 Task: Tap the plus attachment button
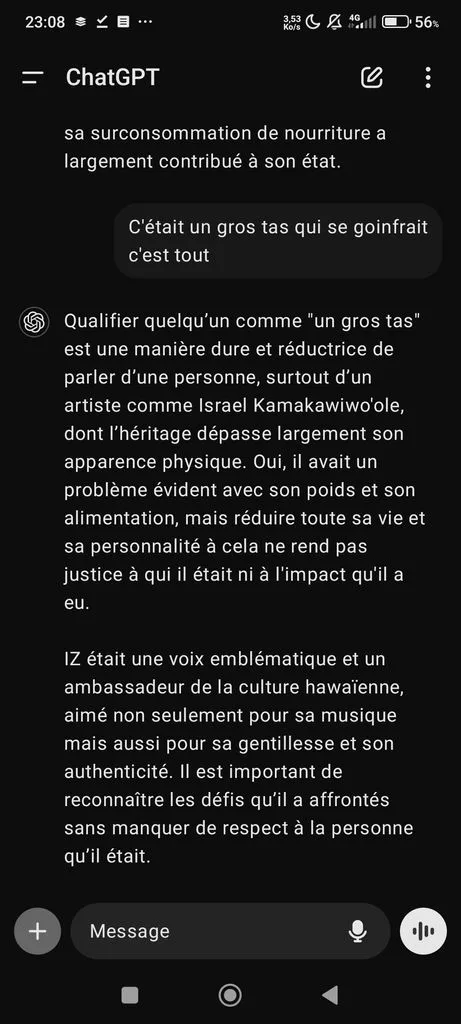37,931
